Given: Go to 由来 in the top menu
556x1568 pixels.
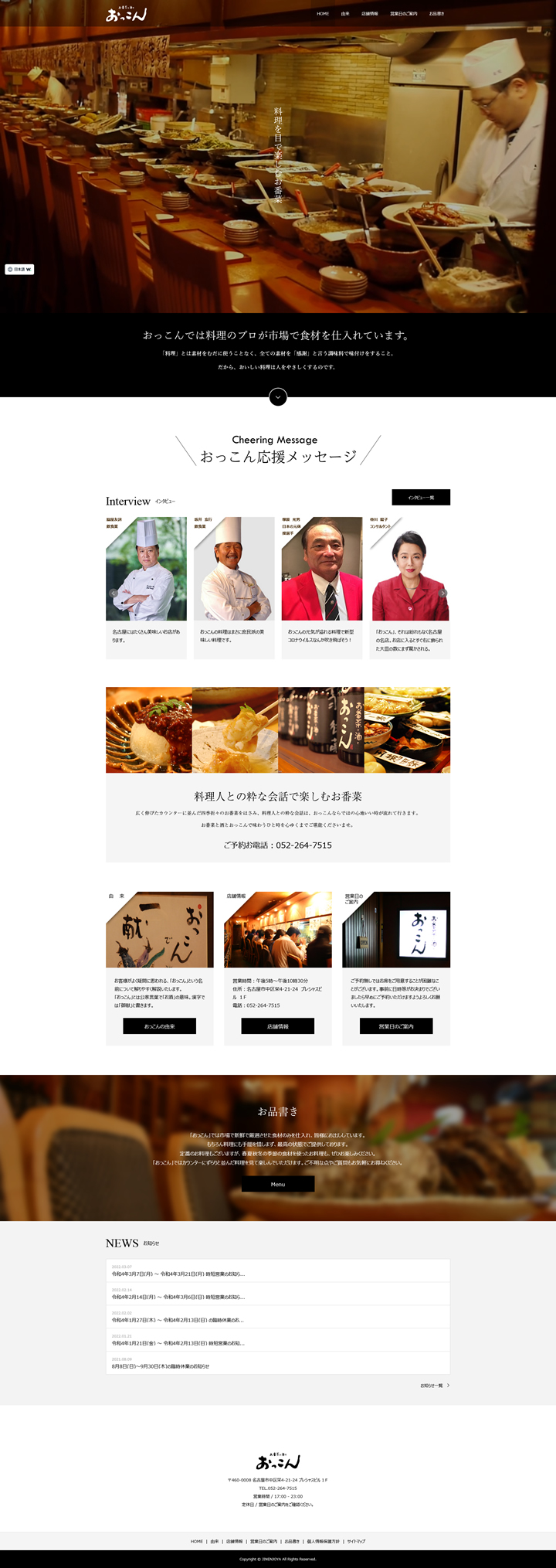Looking at the screenshot, I should coord(345,14).
